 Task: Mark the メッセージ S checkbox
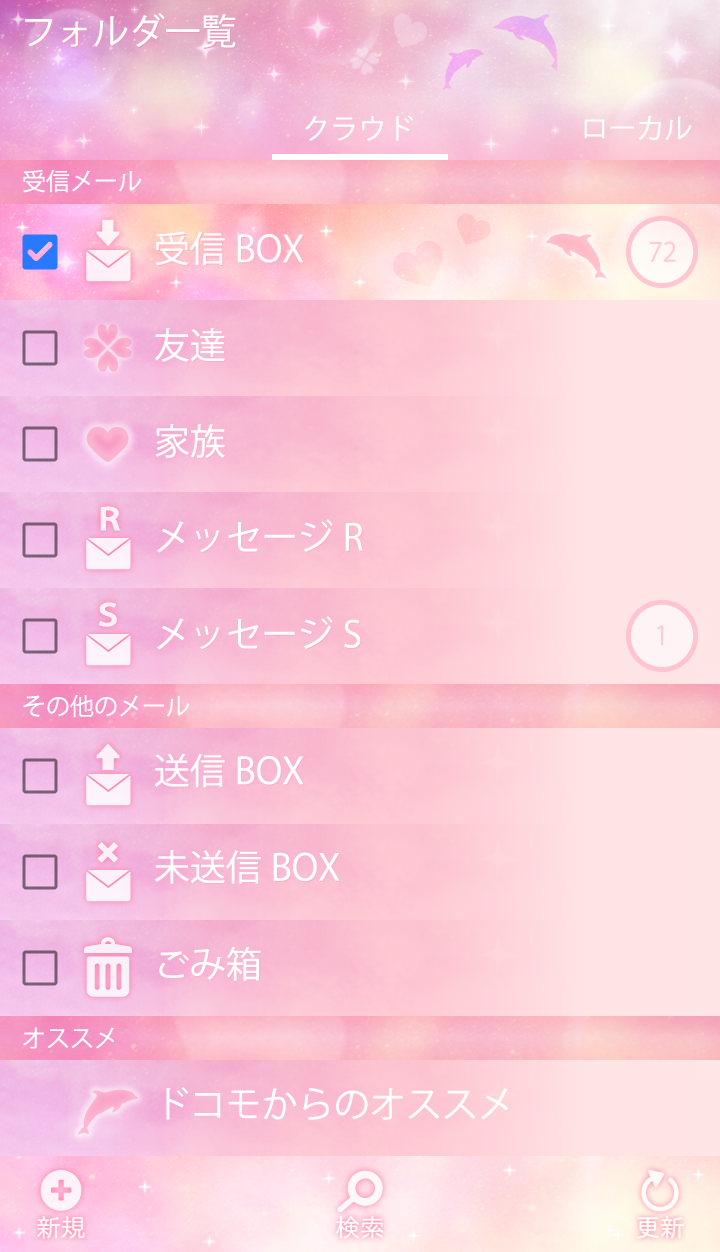pyautogui.click(x=40, y=636)
